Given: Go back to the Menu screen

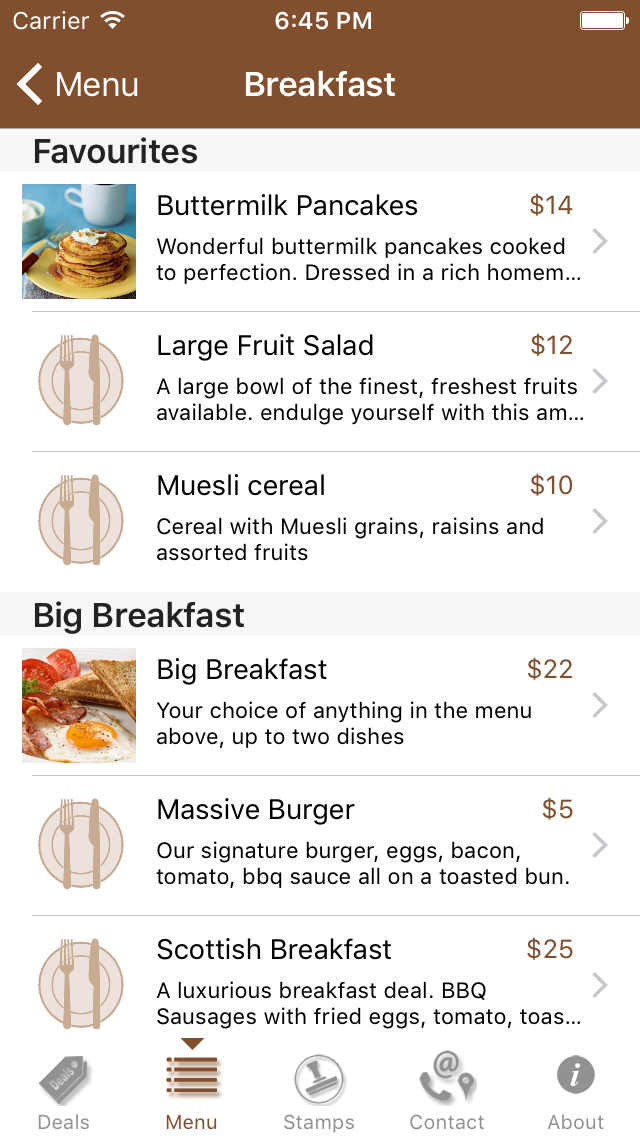Looking at the screenshot, I should pyautogui.click(x=78, y=85).
